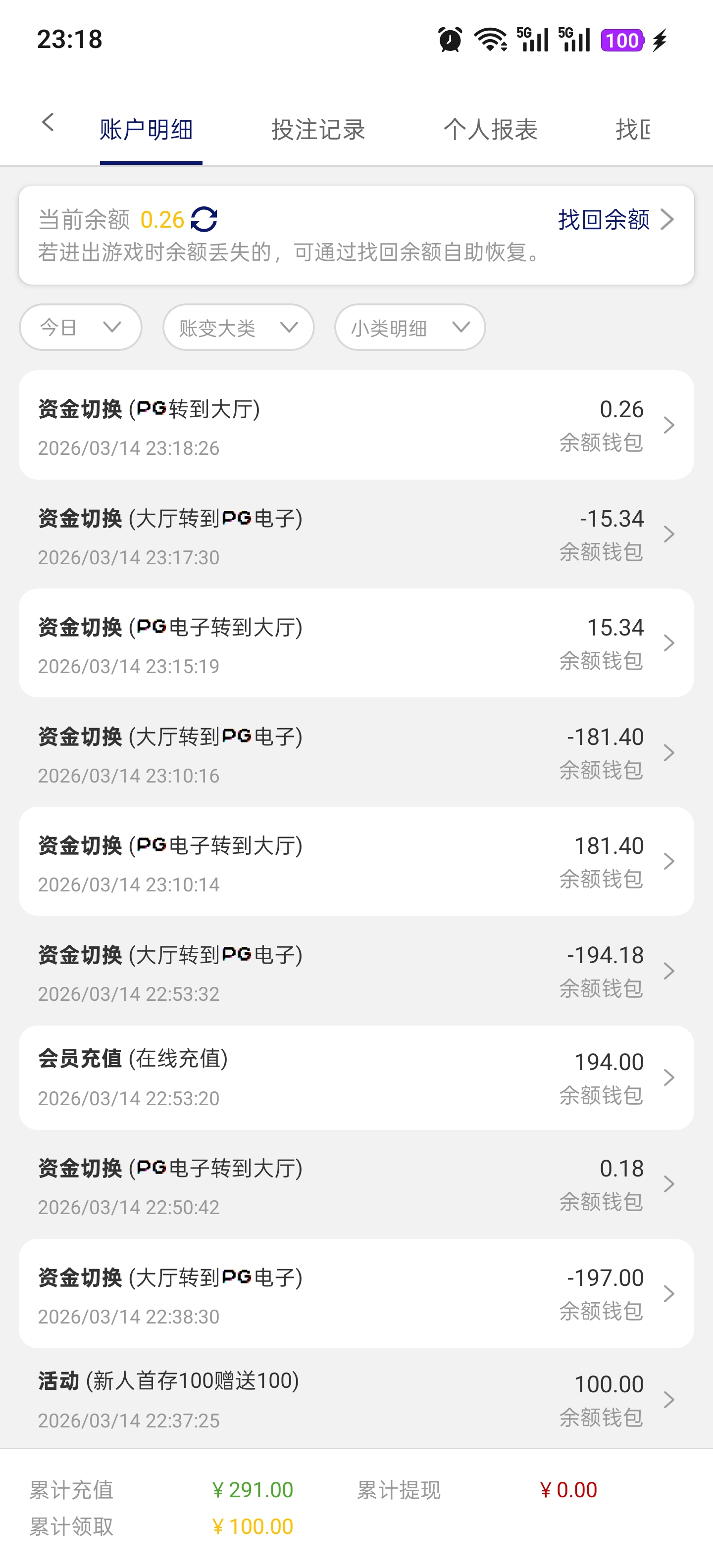713x1568 pixels.
Task: Open the 小类明细 detail dropdown
Action: pos(409,328)
